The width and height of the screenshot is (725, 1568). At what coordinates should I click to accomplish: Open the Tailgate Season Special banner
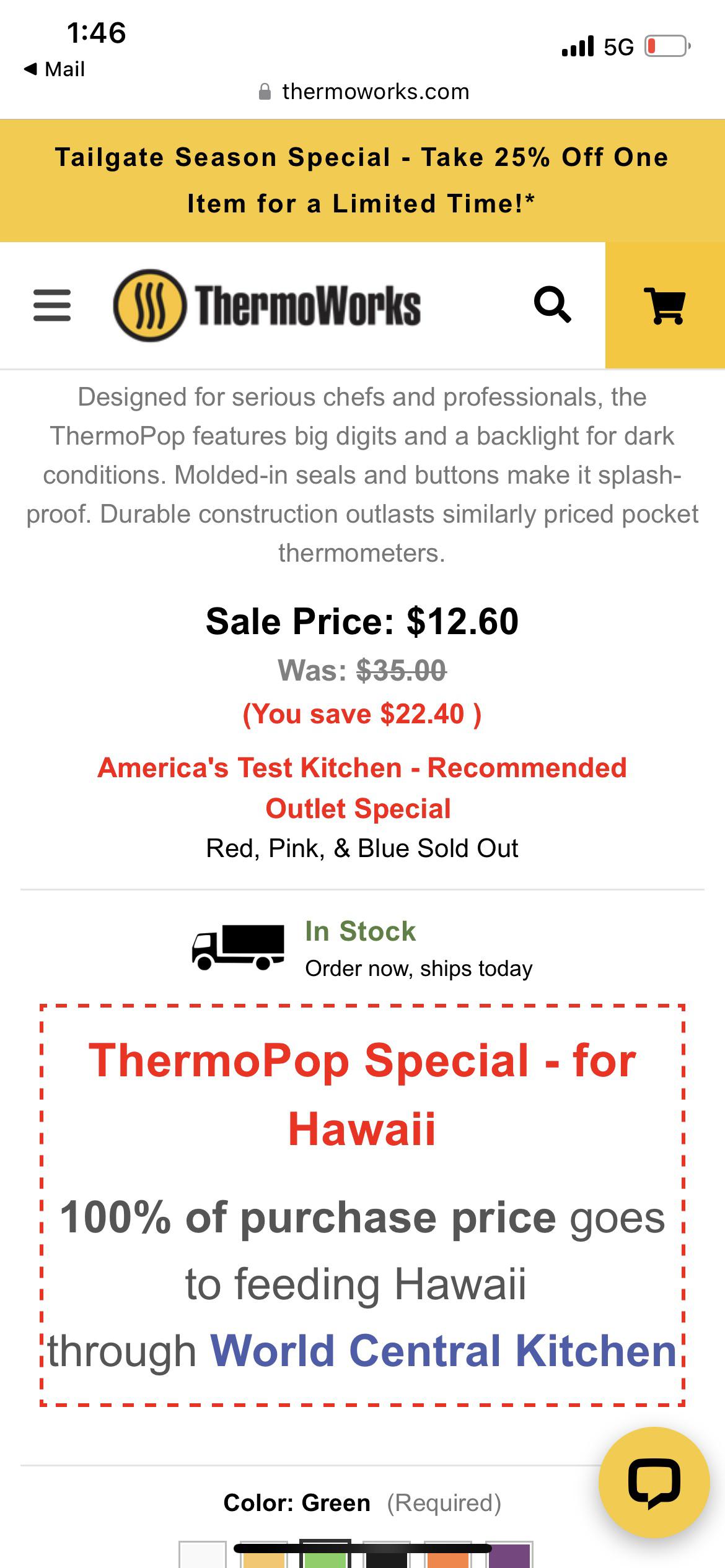coord(362,180)
